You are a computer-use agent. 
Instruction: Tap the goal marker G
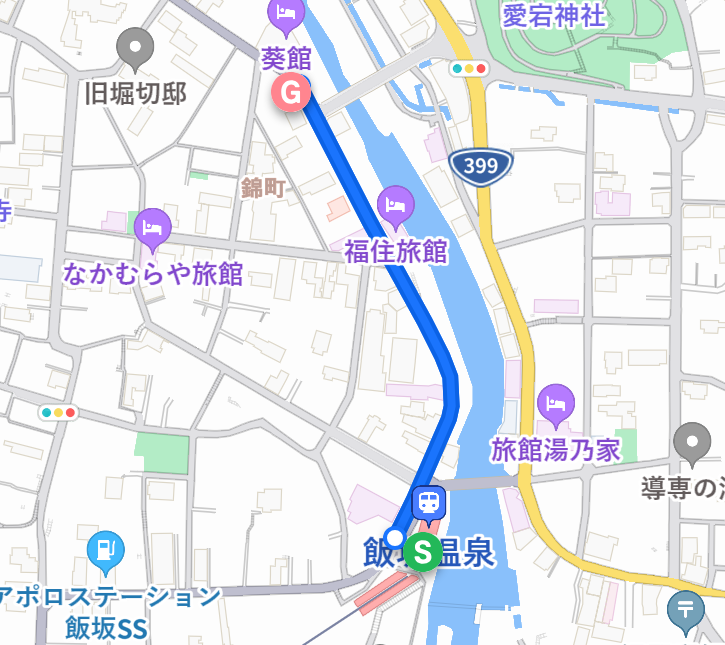pyautogui.click(x=290, y=94)
